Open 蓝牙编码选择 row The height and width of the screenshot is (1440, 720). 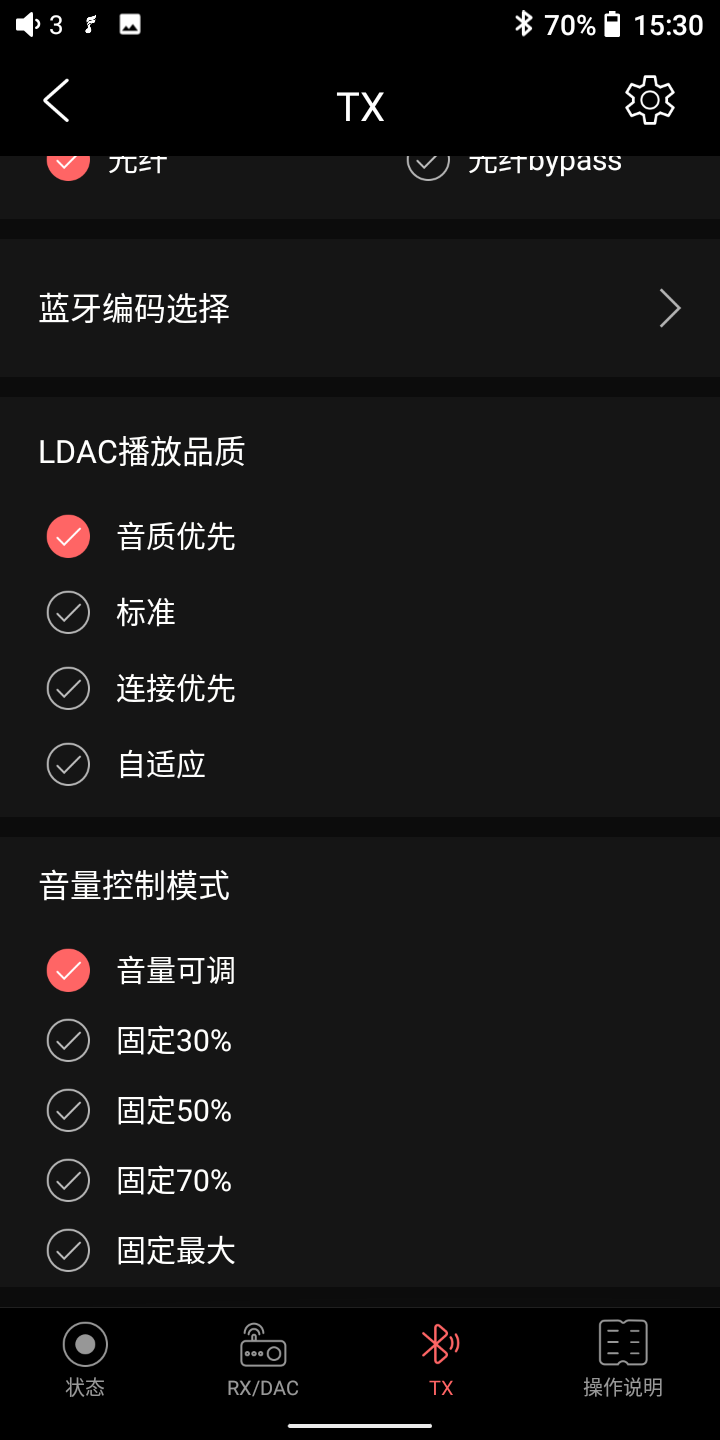point(360,308)
